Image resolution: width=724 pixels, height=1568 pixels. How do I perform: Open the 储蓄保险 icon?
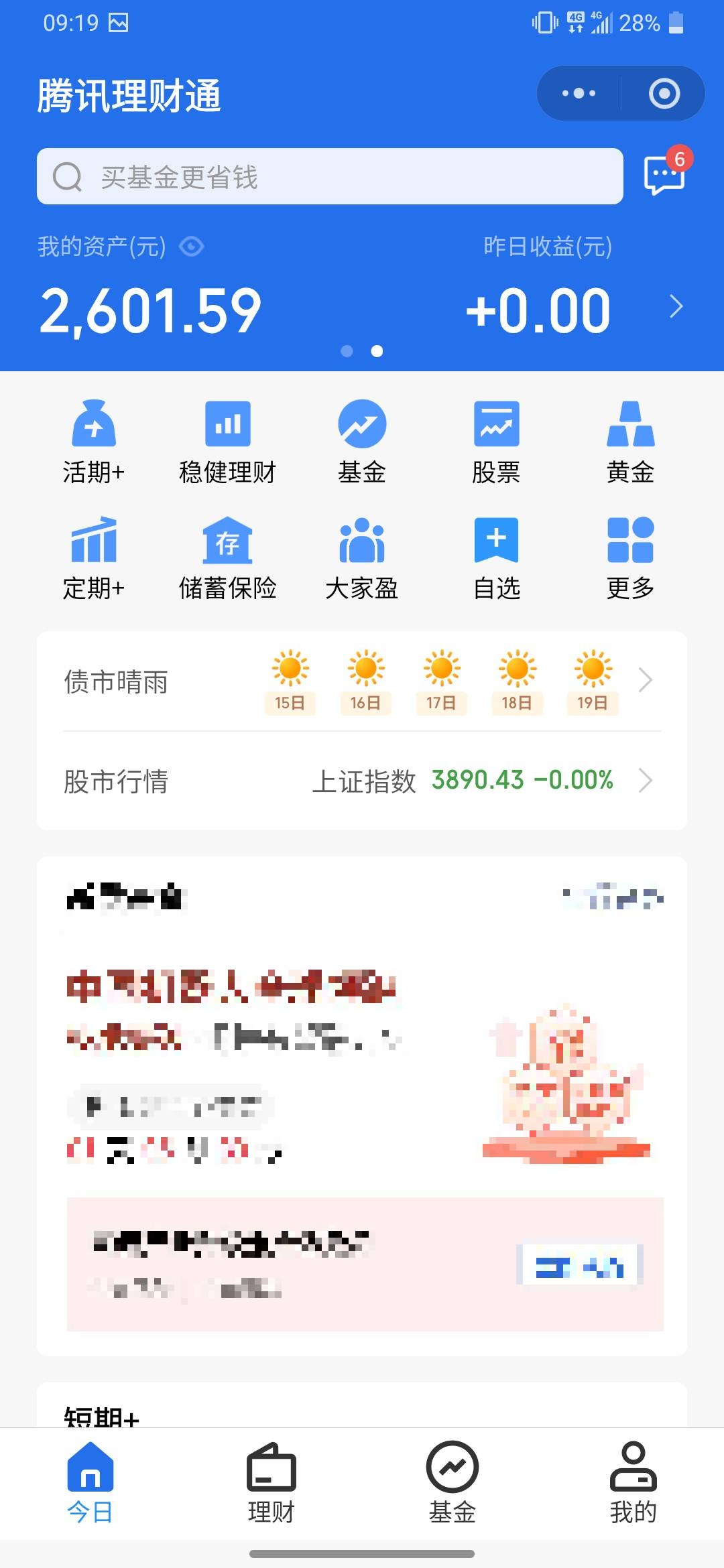(x=228, y=556)
